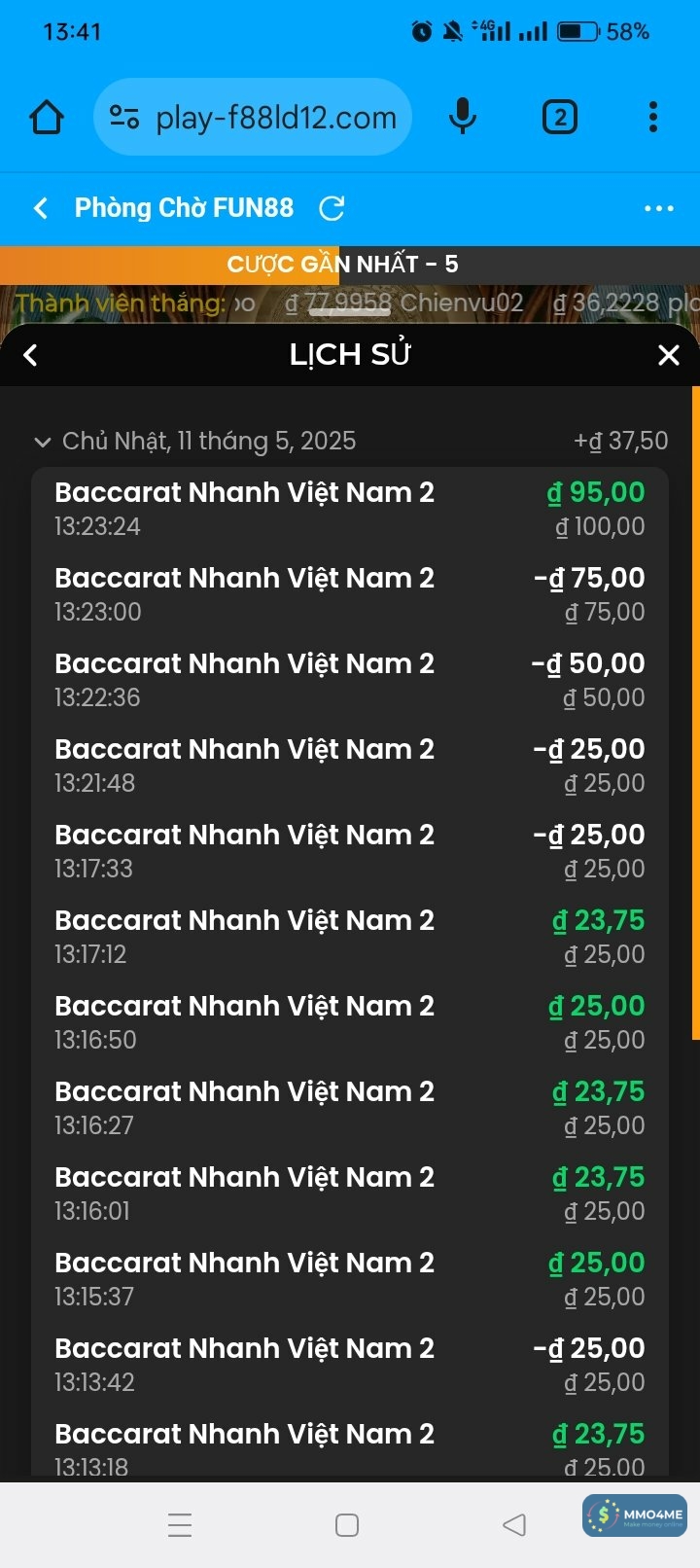Open the recent apps menu button

point(180,1524)
